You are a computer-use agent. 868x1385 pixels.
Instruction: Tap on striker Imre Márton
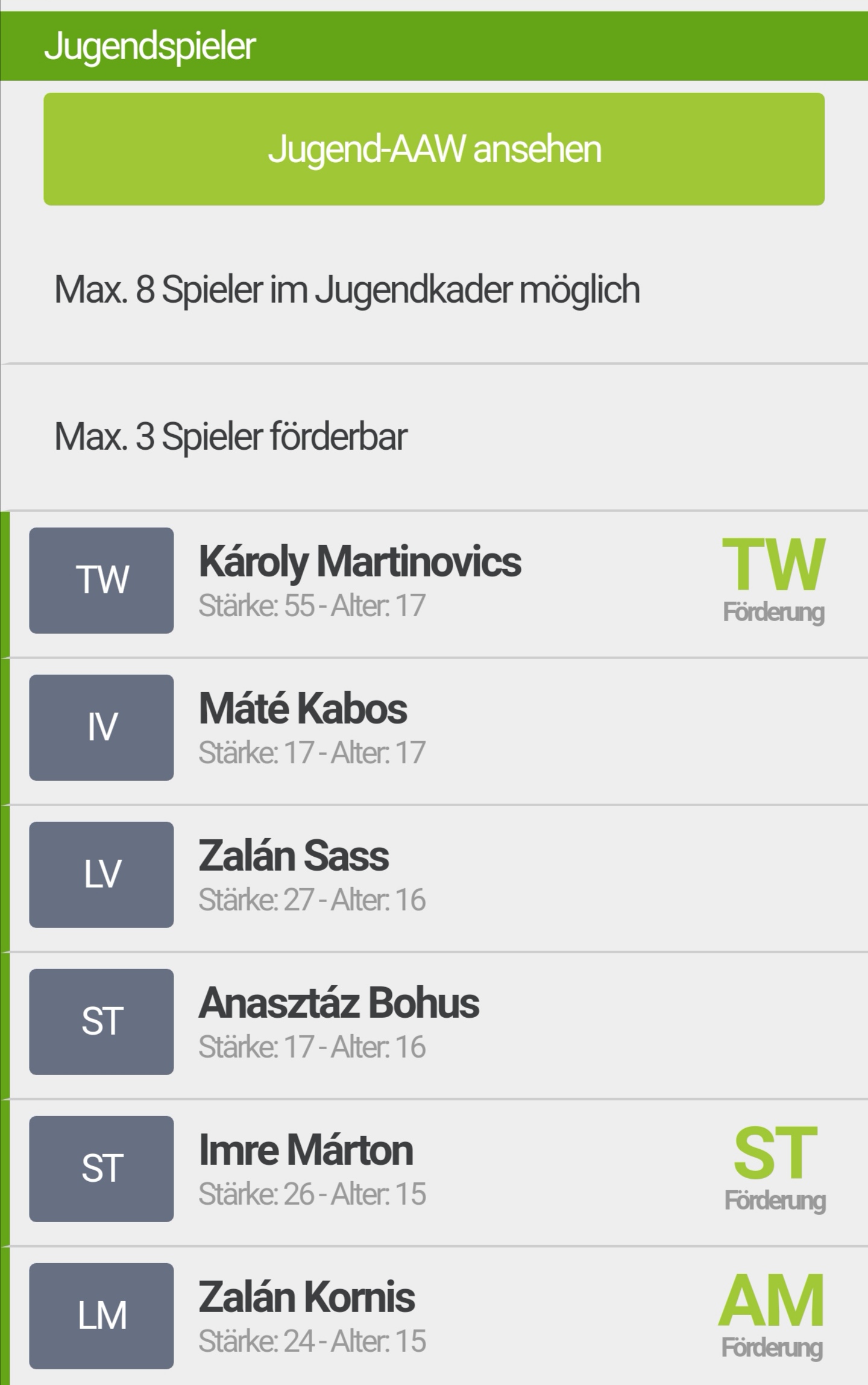click(x=306, y=1169)
